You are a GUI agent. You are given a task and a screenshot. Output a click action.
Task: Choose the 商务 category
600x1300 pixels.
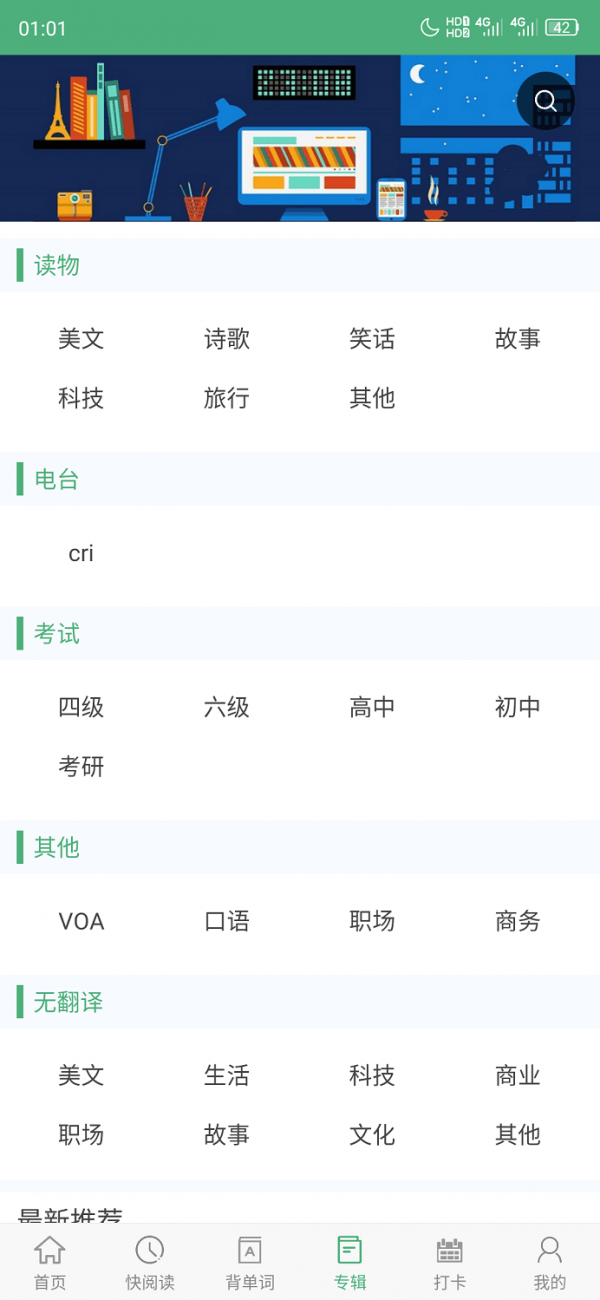pos(518,921)
